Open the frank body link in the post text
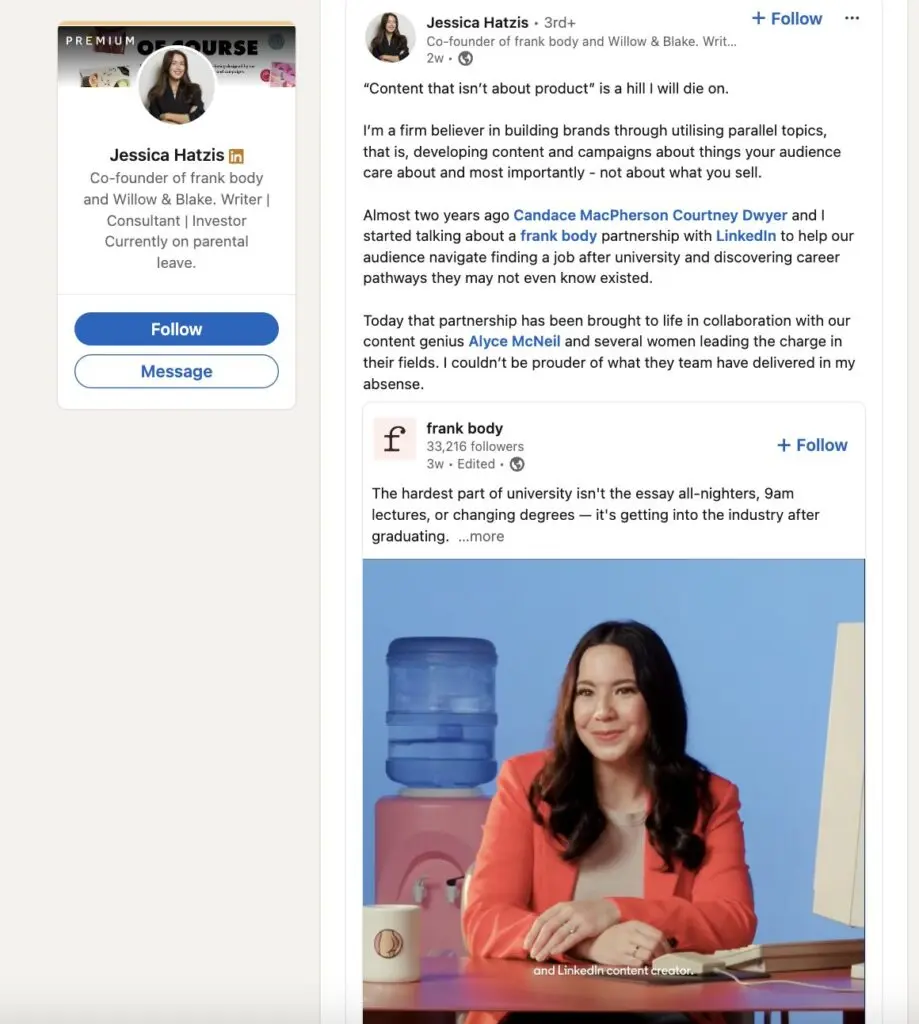 point(558,236)
